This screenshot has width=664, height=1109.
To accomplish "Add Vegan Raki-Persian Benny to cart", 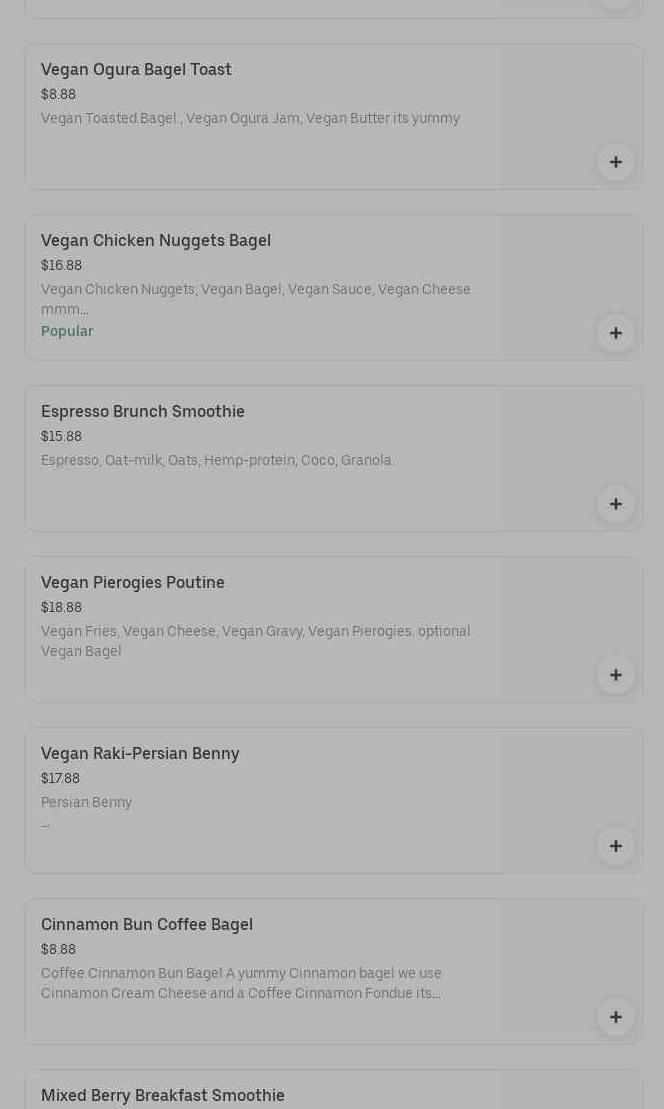I will pyautogui.click(x=615, y=846).
